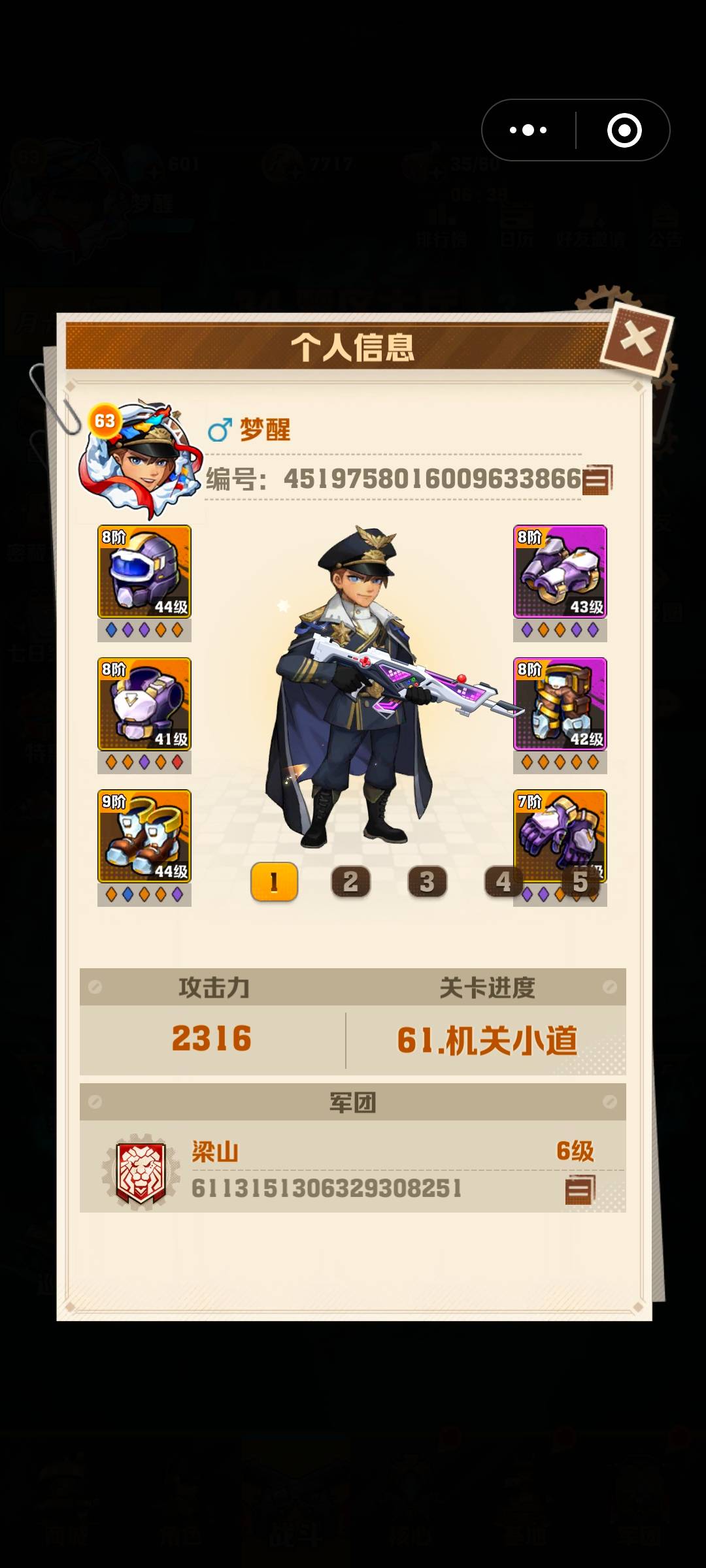Viewport: 706px width, 1568px height.
Task: Open the 44级 helmet equipment
Action: (x=144, y=572)
